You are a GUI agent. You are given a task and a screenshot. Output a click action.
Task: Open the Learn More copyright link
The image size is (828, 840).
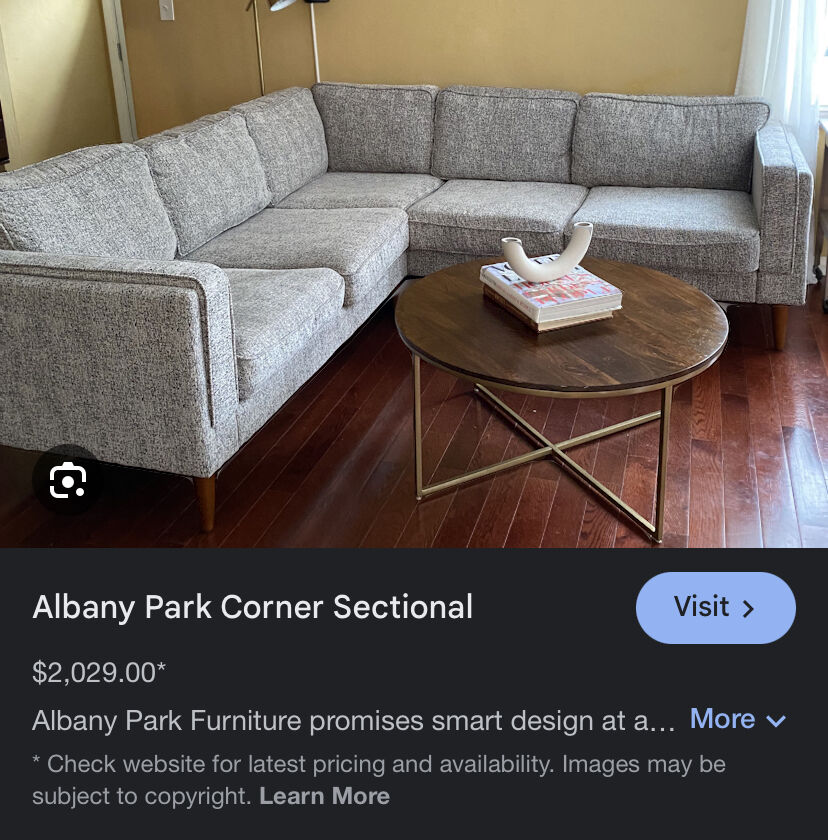point(324,796)
